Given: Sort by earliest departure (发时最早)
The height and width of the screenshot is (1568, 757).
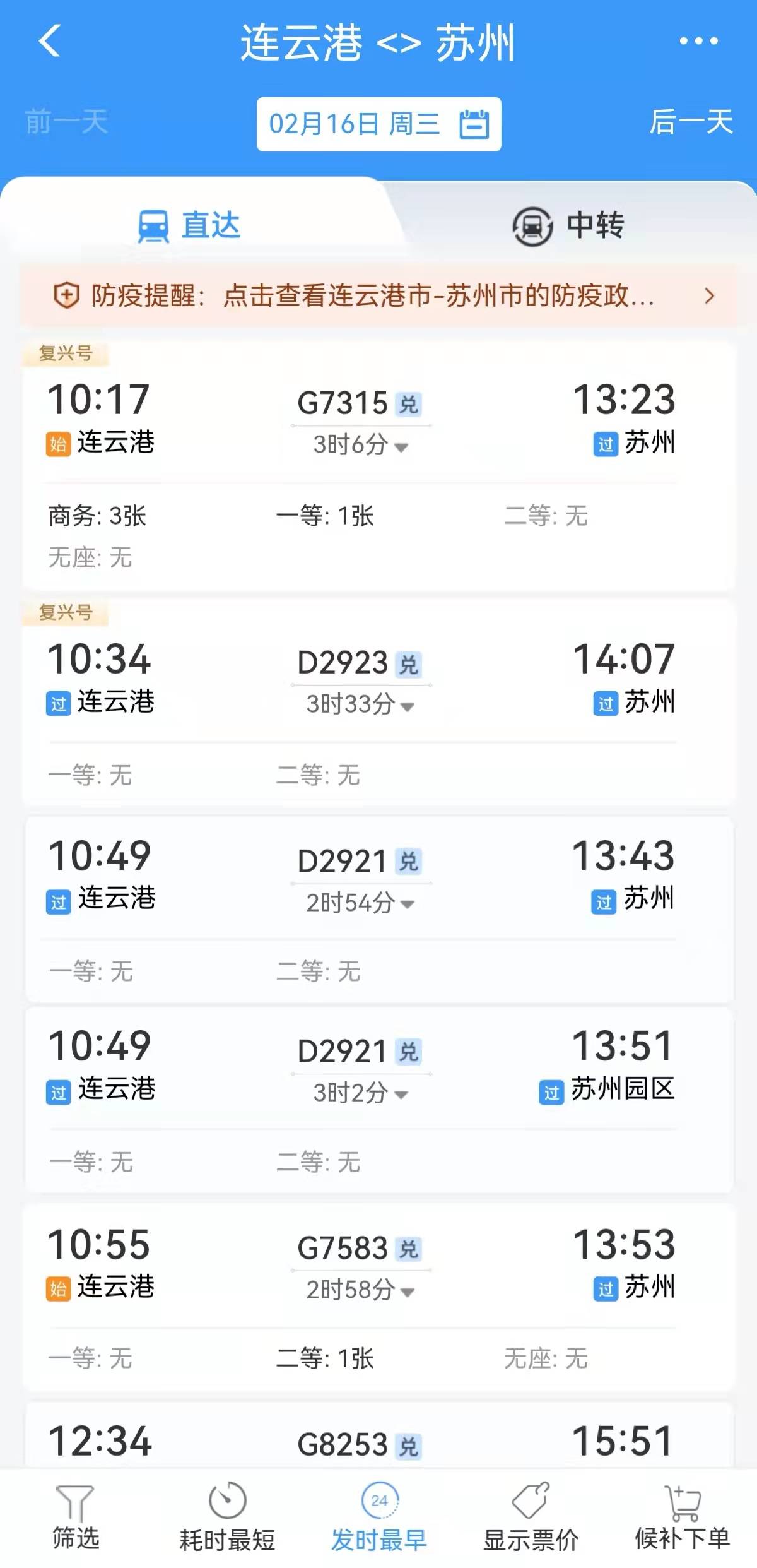Looking at the screenshot, I should point(379,1518).
